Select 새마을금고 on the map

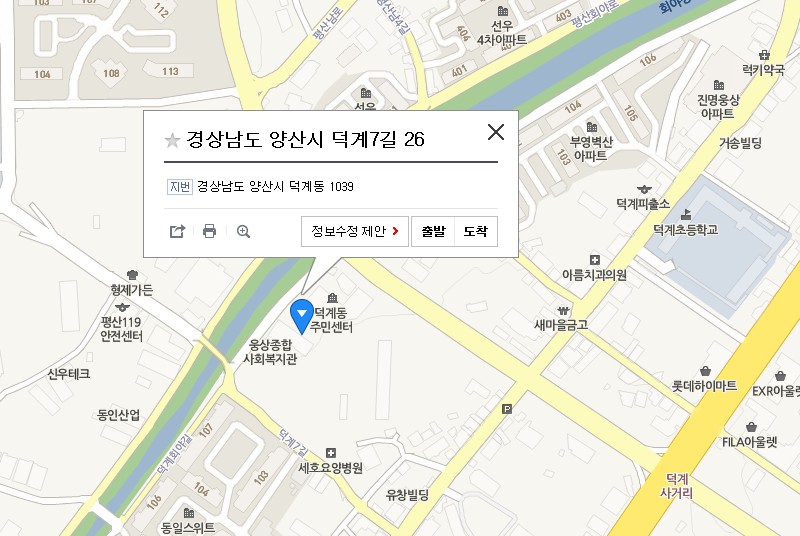[560, 324]
